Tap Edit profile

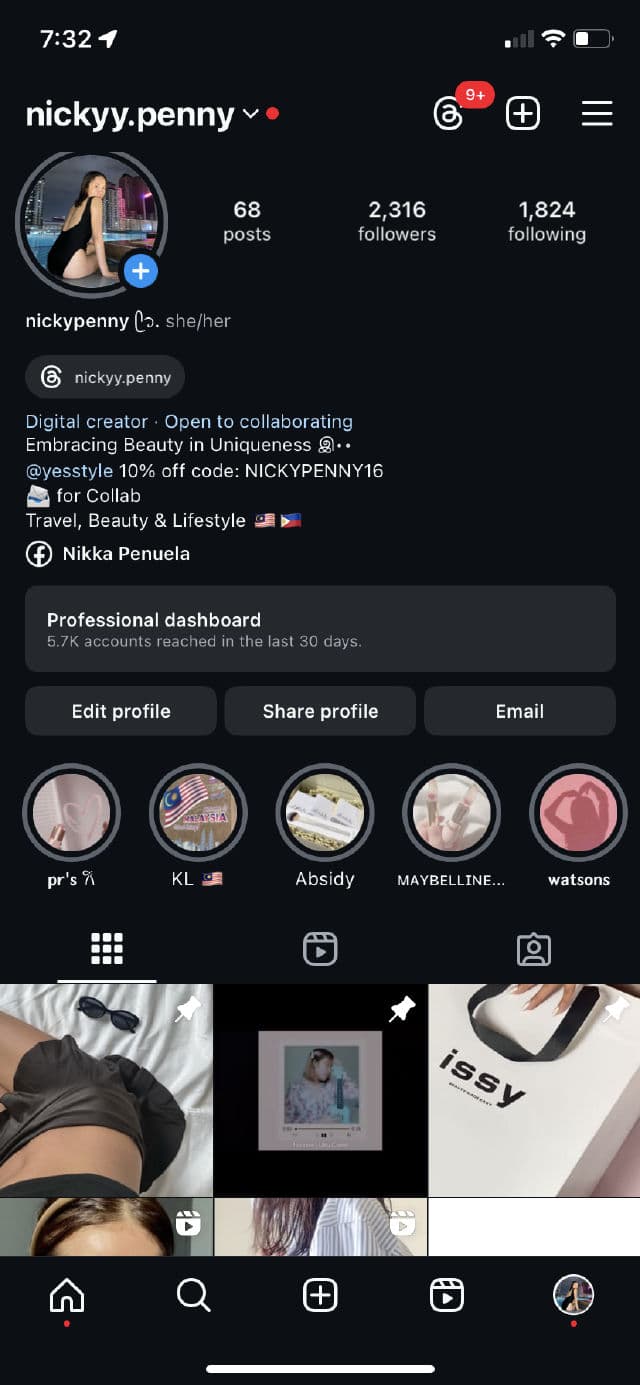click(121, 711)
